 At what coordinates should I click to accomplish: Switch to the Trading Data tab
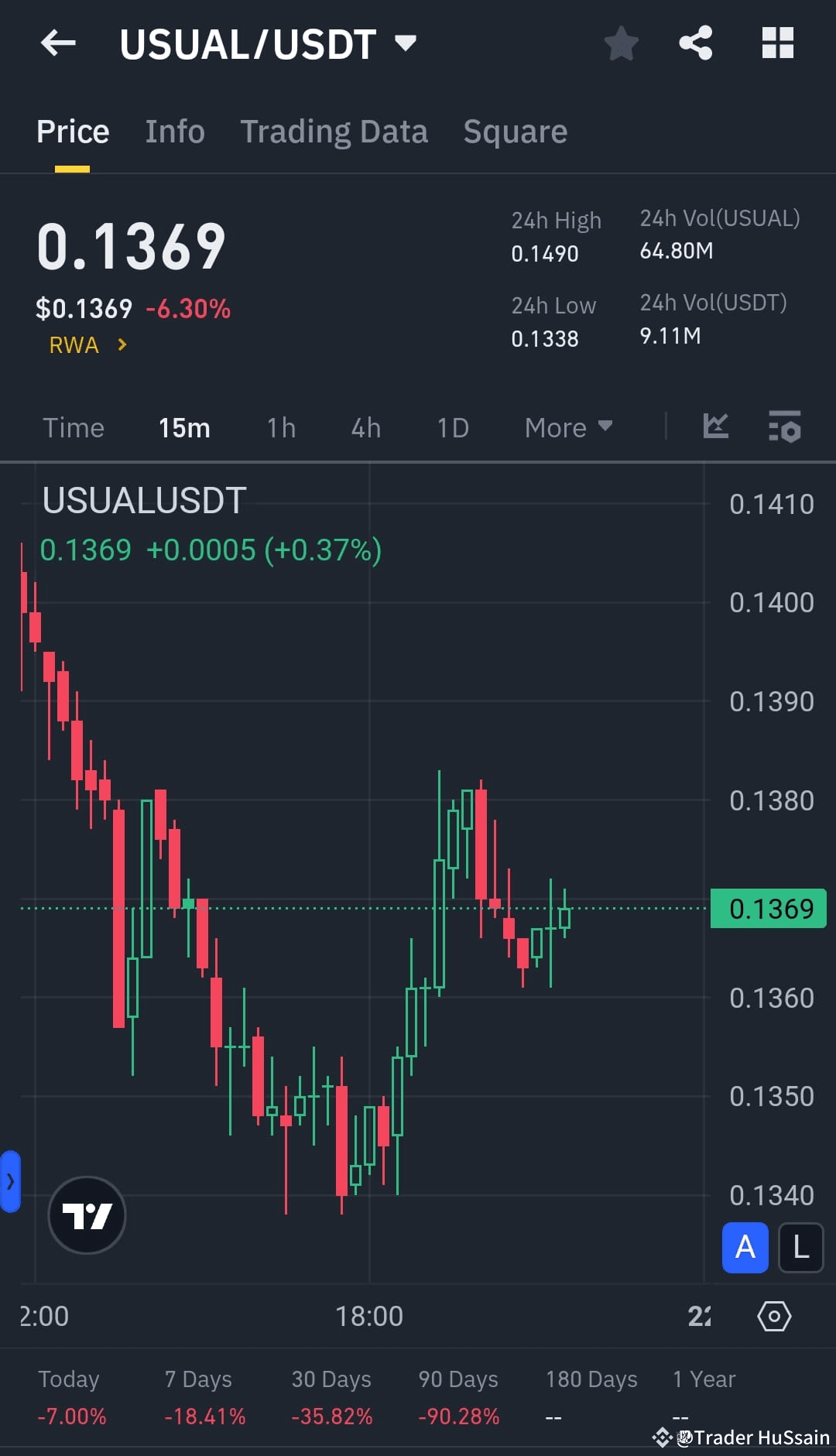click(x=334, y=131)
